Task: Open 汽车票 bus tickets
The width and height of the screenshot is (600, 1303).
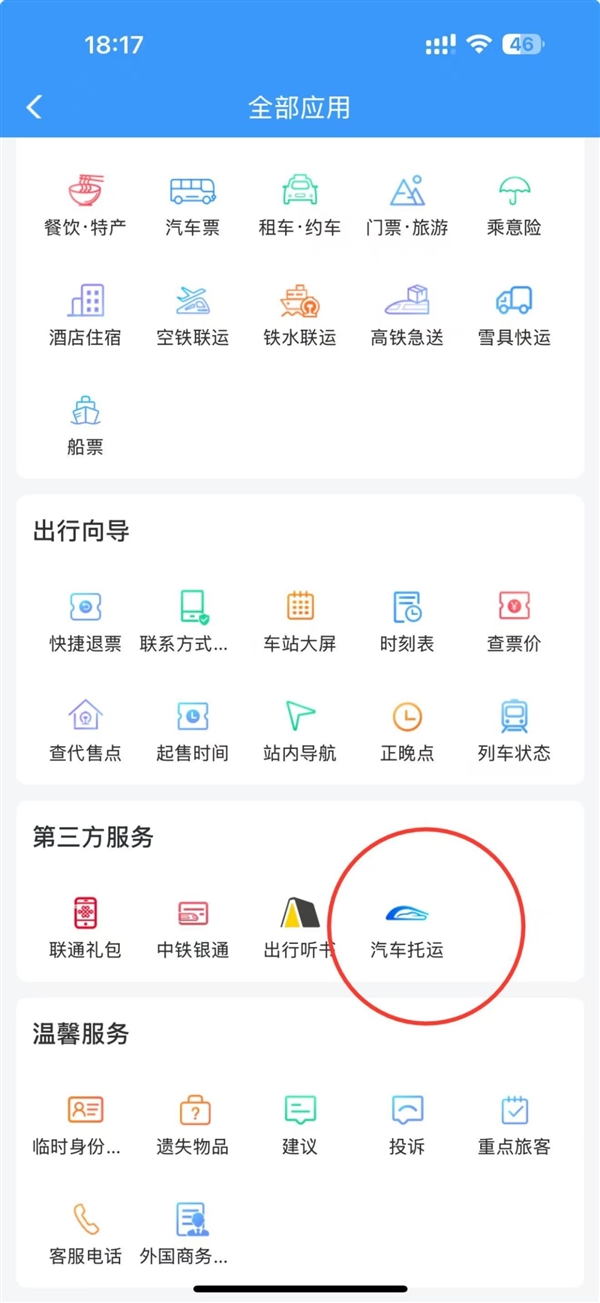Action: click(x=192, y=203)
